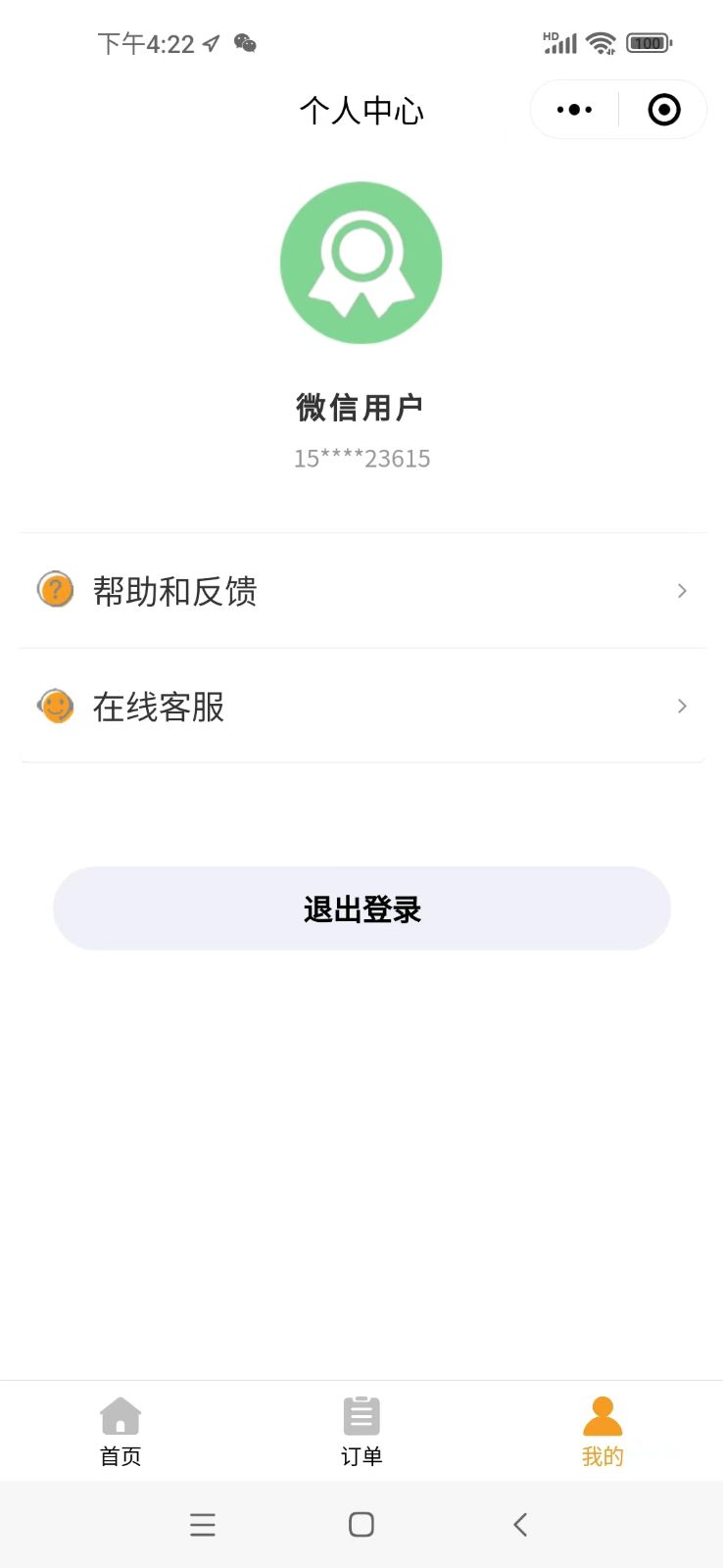Switch to the 首页 tab

[x=120, y=1432]
